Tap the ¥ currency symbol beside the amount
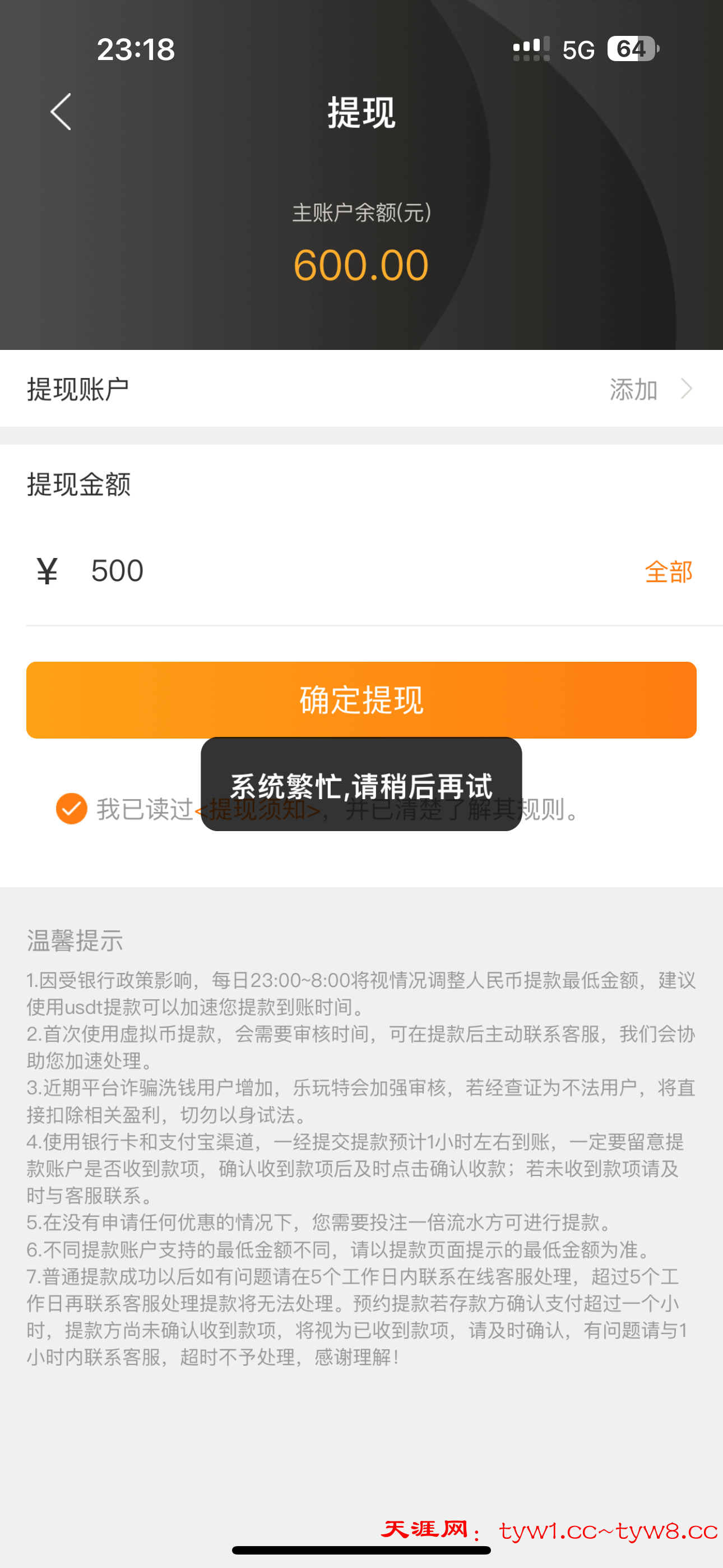This screenshot has height=1568, width=723. click(x=45, y=570)
